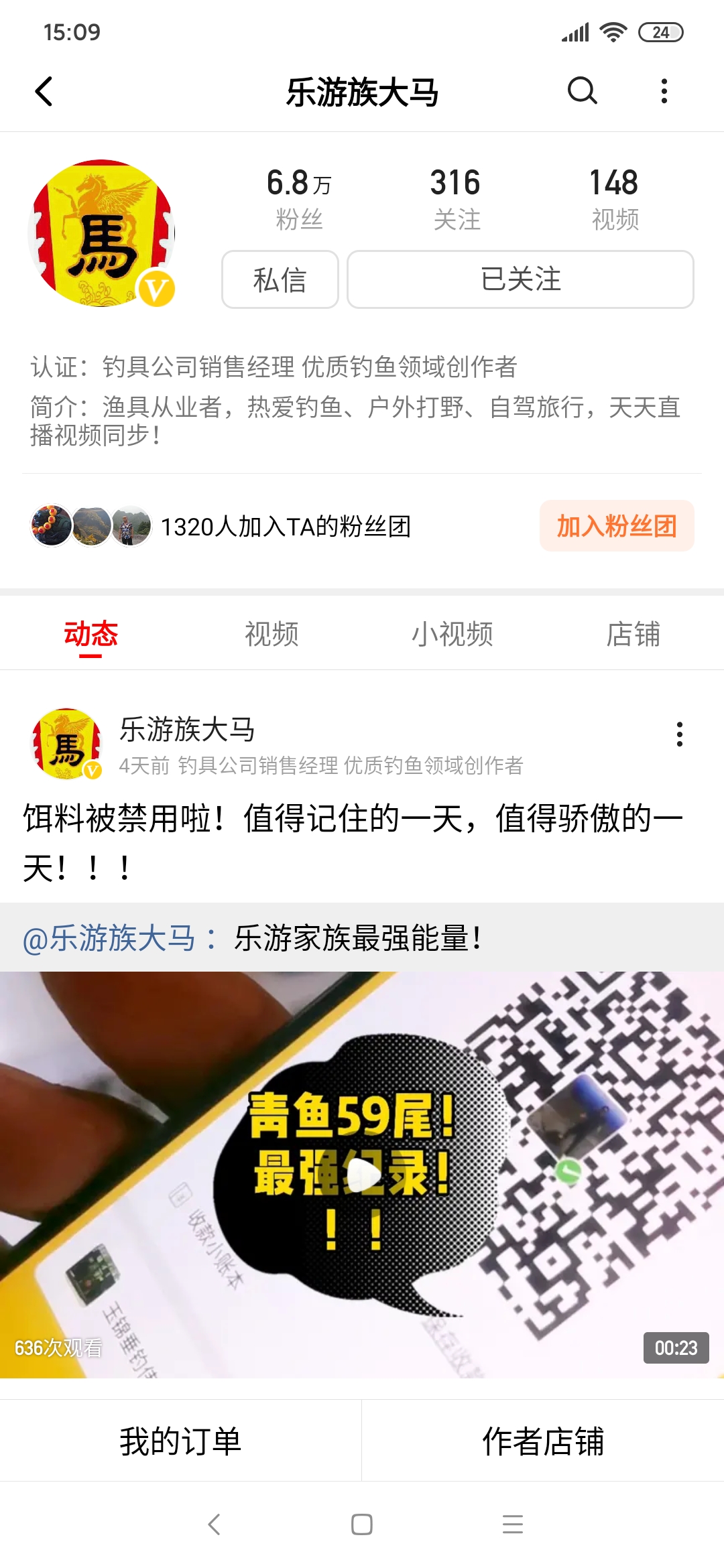View the large profile avatar
The image size is (724, 1568).
102,233
